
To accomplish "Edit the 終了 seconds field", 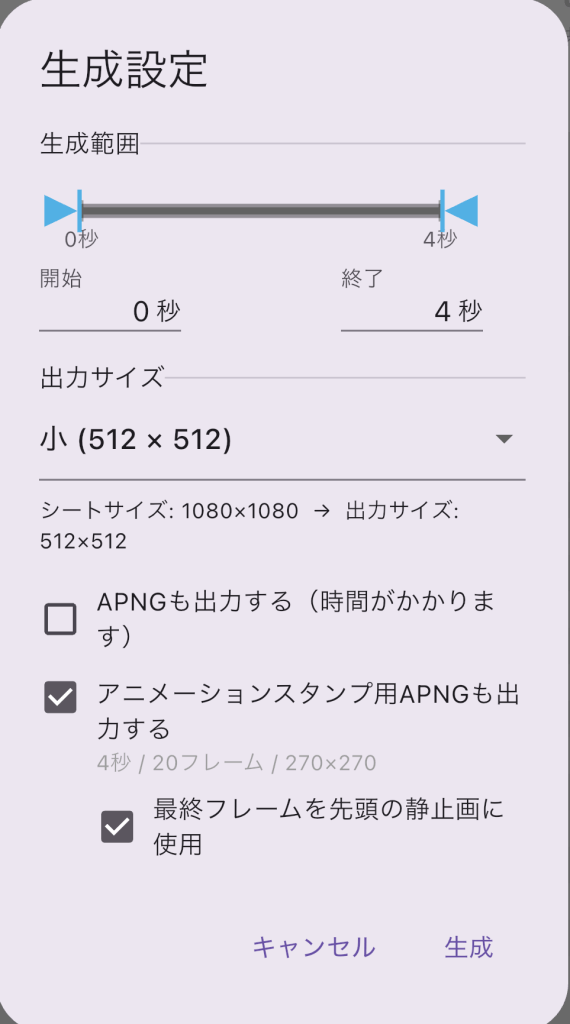I will 411,312.
